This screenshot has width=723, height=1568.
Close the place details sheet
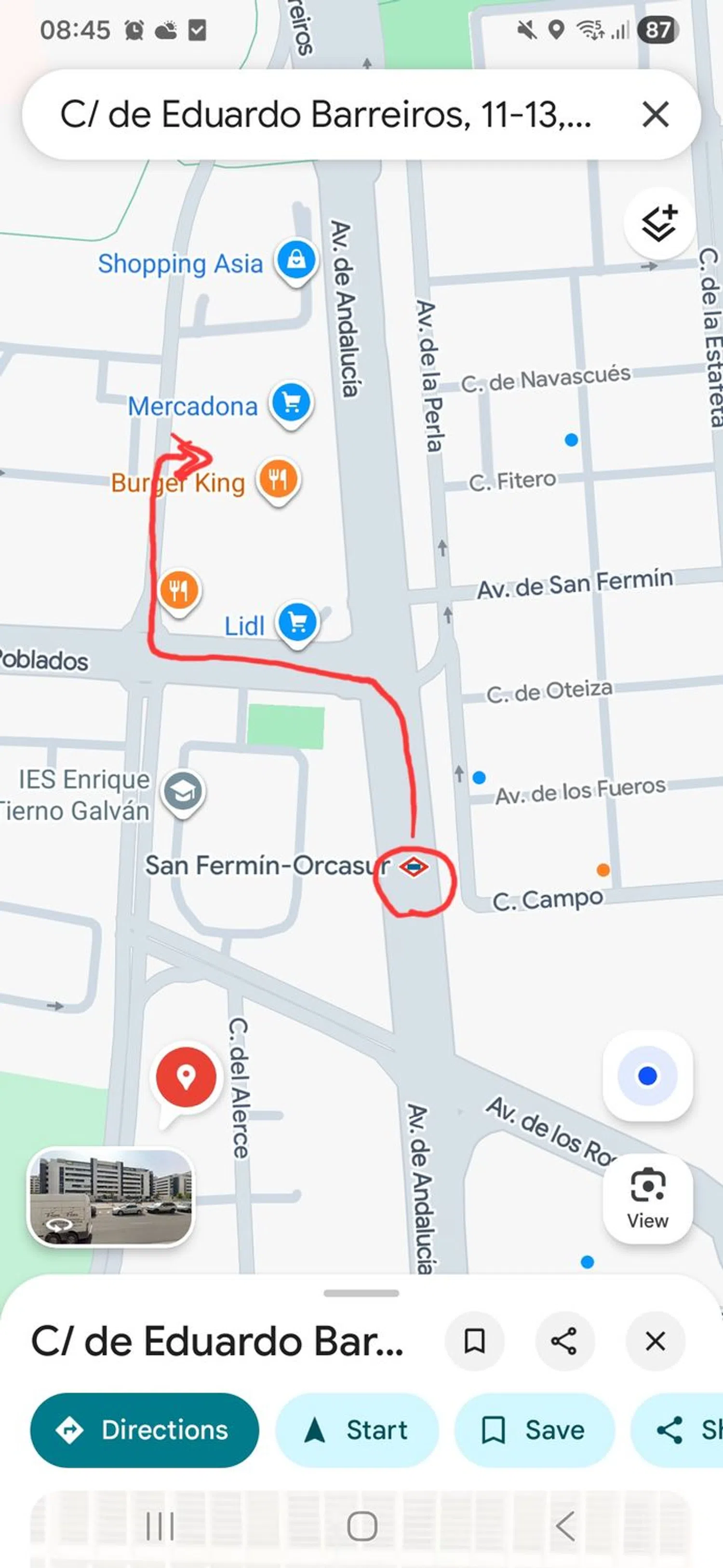click(655, 1341)
